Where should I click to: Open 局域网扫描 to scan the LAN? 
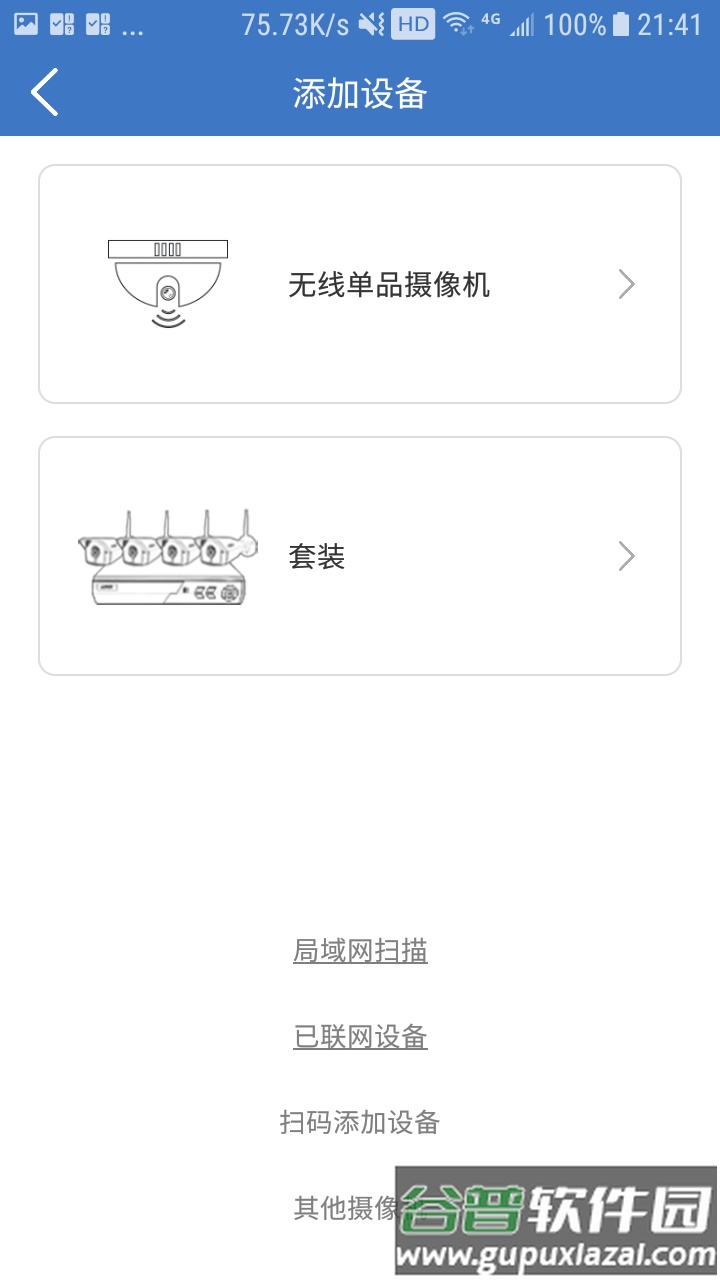360,951
